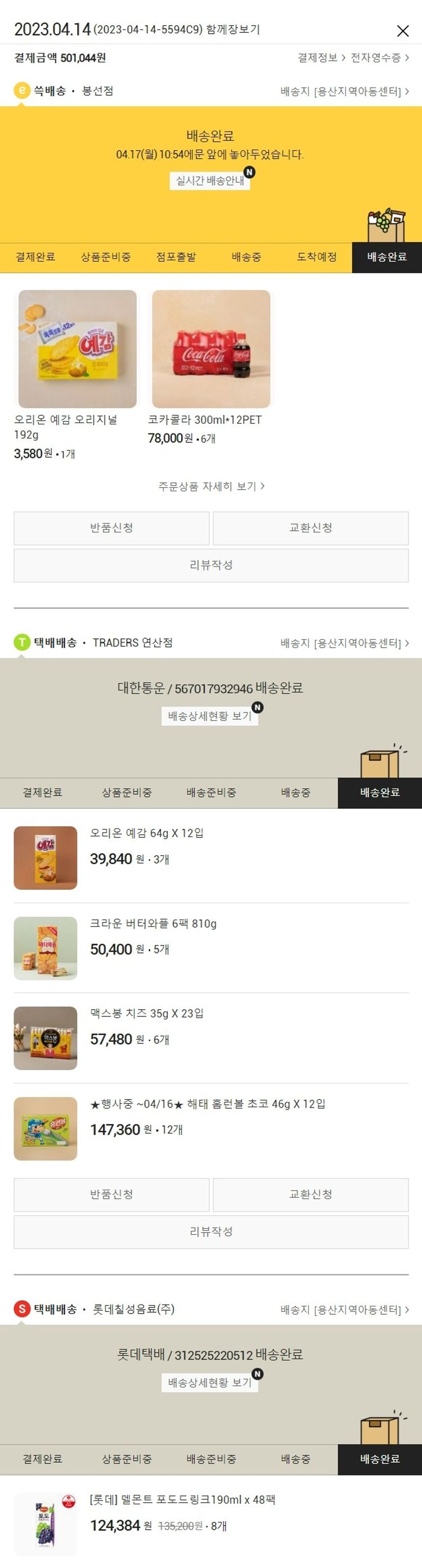Close the order detail page

pyautogui.click(x=402, y=30)
